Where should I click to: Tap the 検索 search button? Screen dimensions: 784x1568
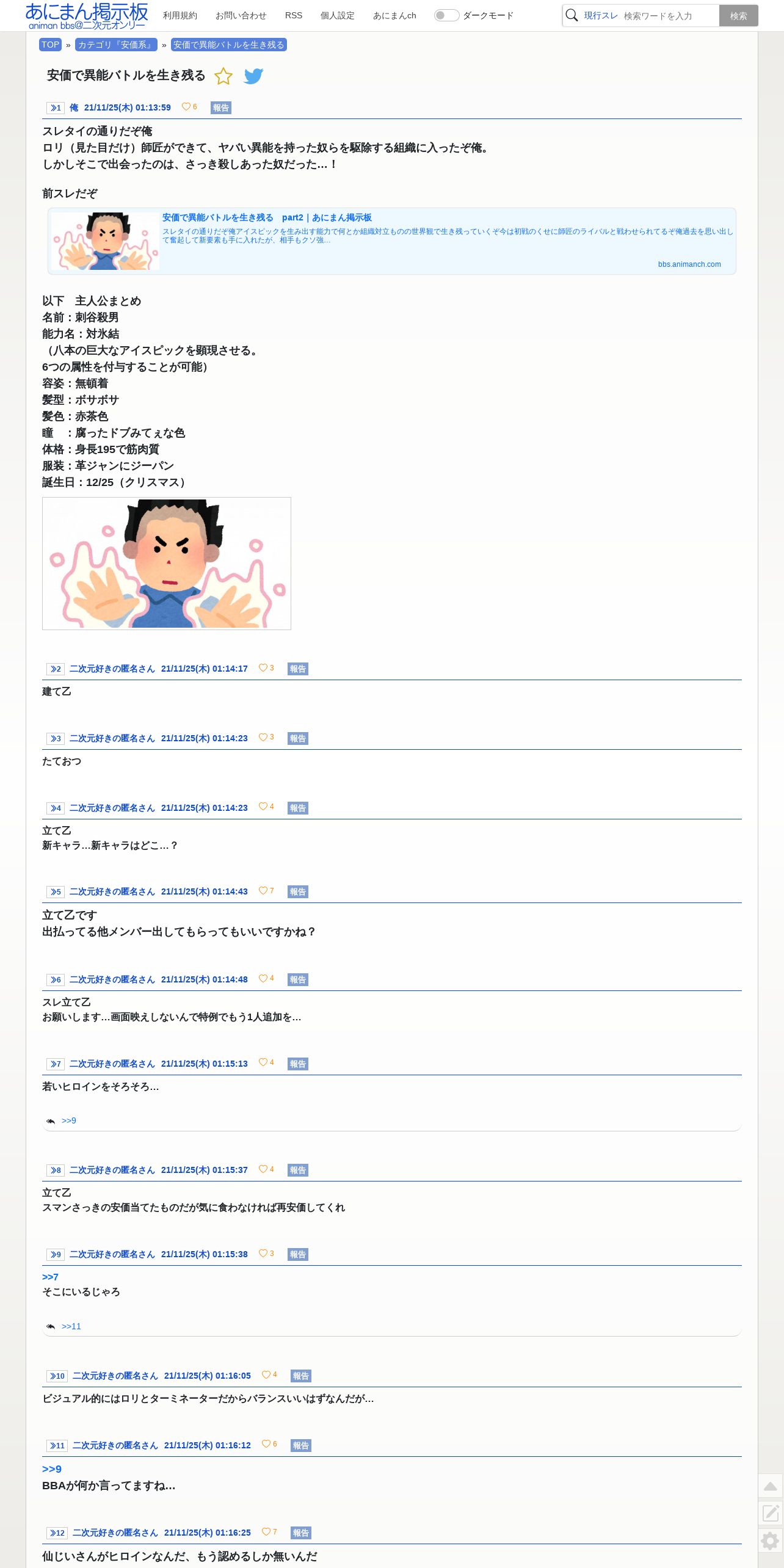coord(738,16)
